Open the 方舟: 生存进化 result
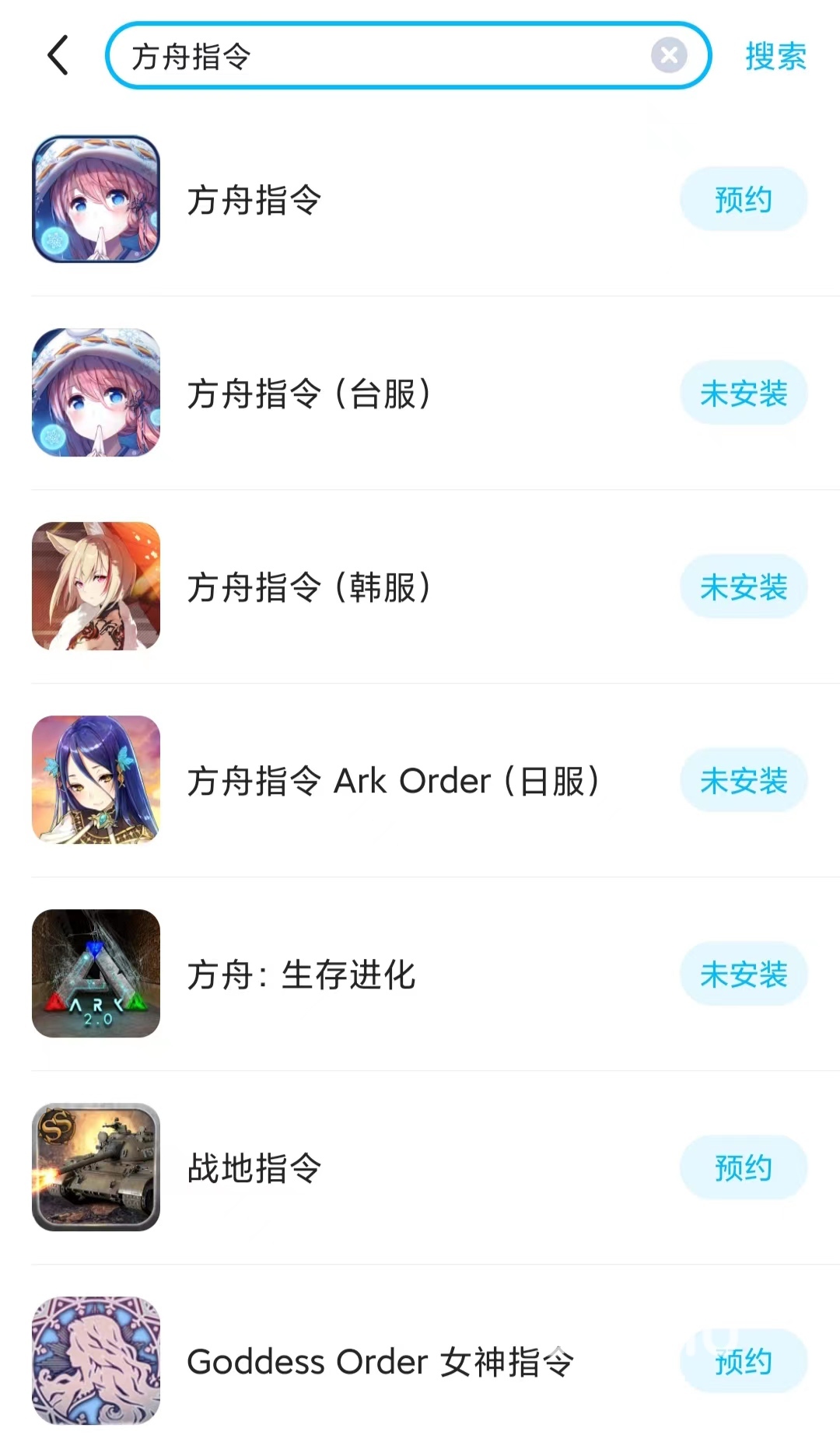This screenshot has width=840, height=1456. pyautogui.click(x=301, y=975)
